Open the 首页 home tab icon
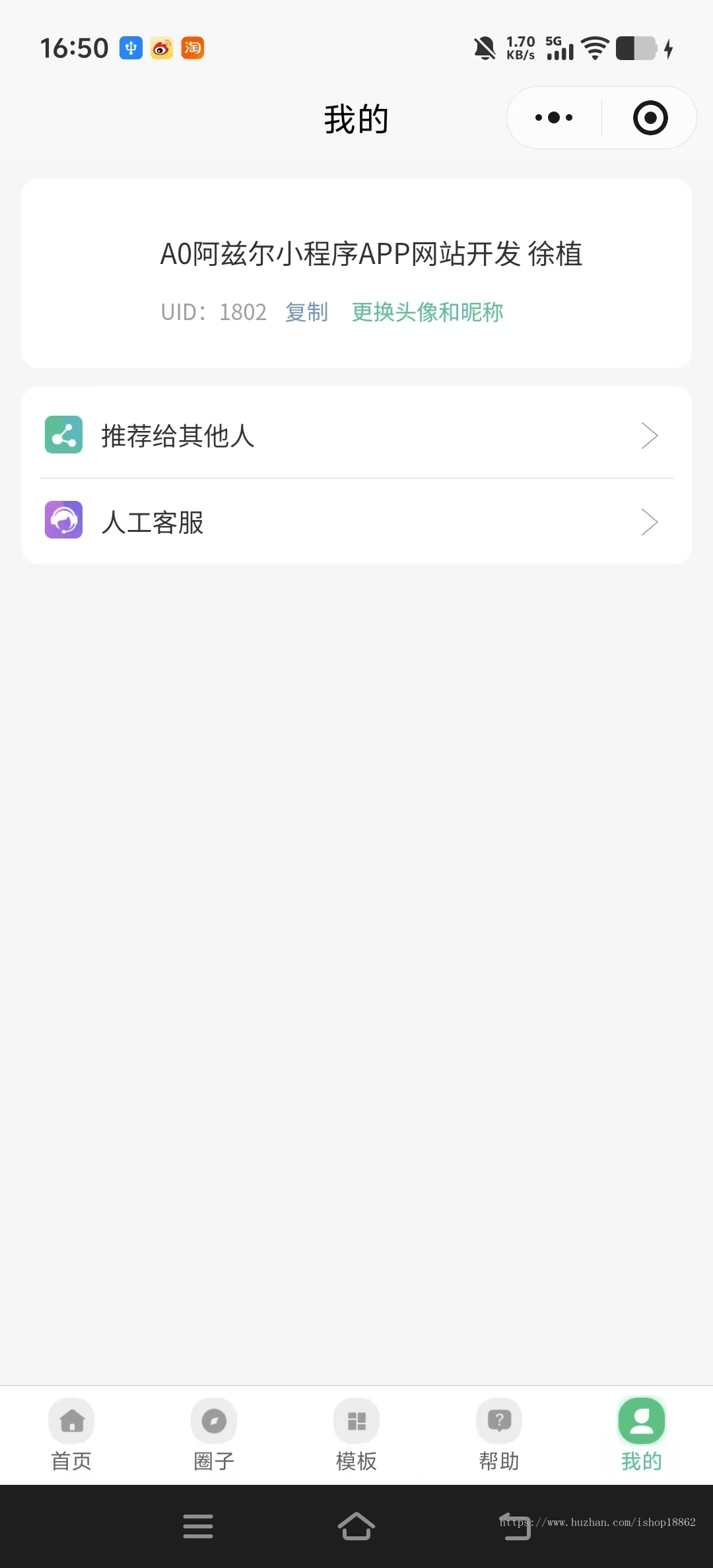The width and height of the screenshot is (713, 1568). [x=71, y=1420]
